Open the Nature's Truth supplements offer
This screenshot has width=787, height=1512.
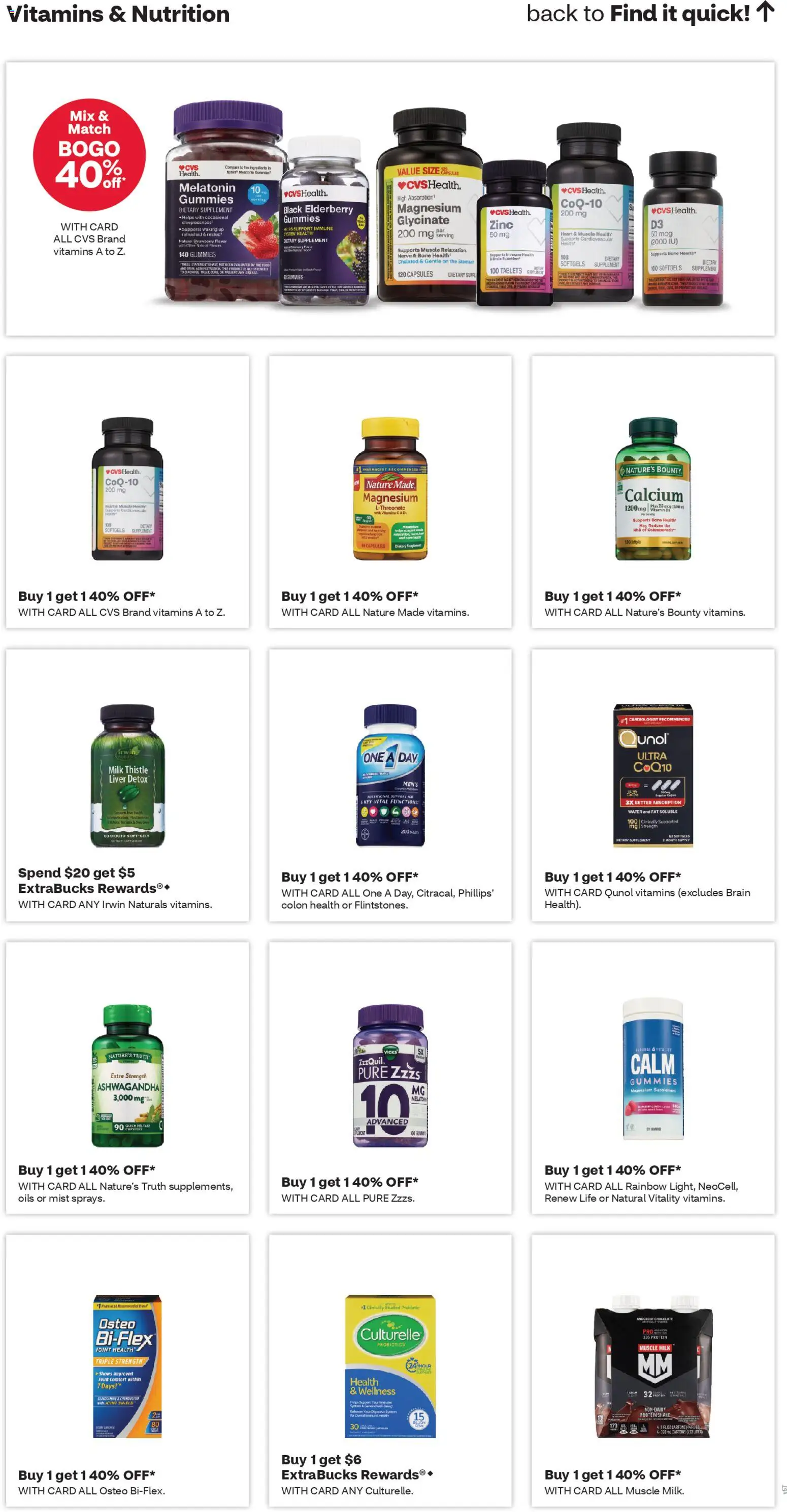tap(127, 1077)
